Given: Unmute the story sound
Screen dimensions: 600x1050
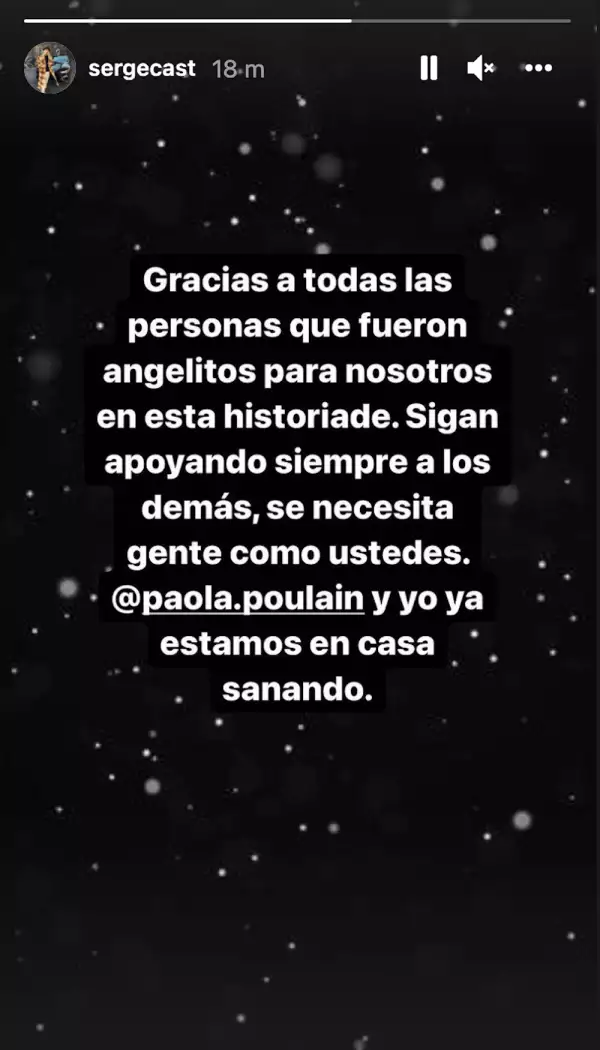Looking at the screenshot, I should 481,68.
